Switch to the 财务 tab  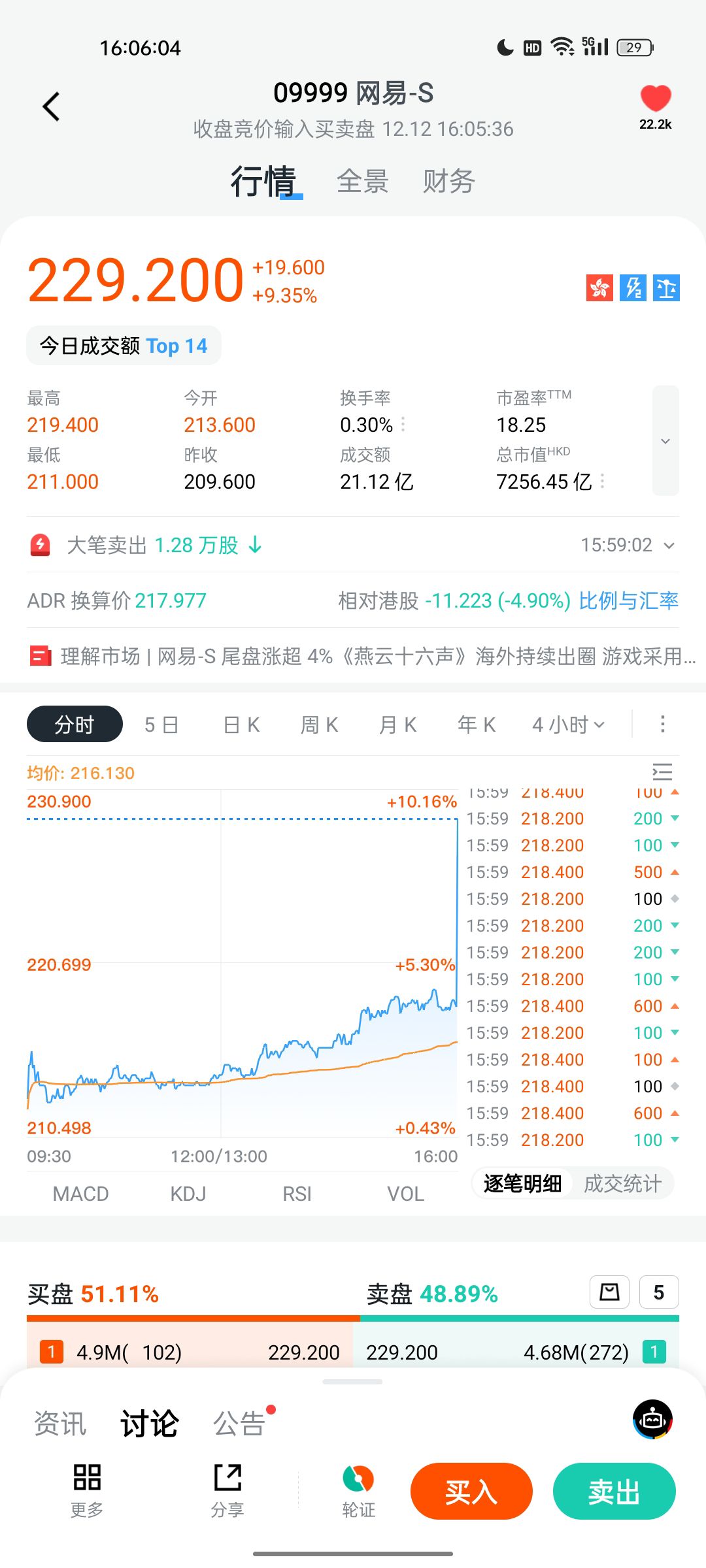click(448, 181)
